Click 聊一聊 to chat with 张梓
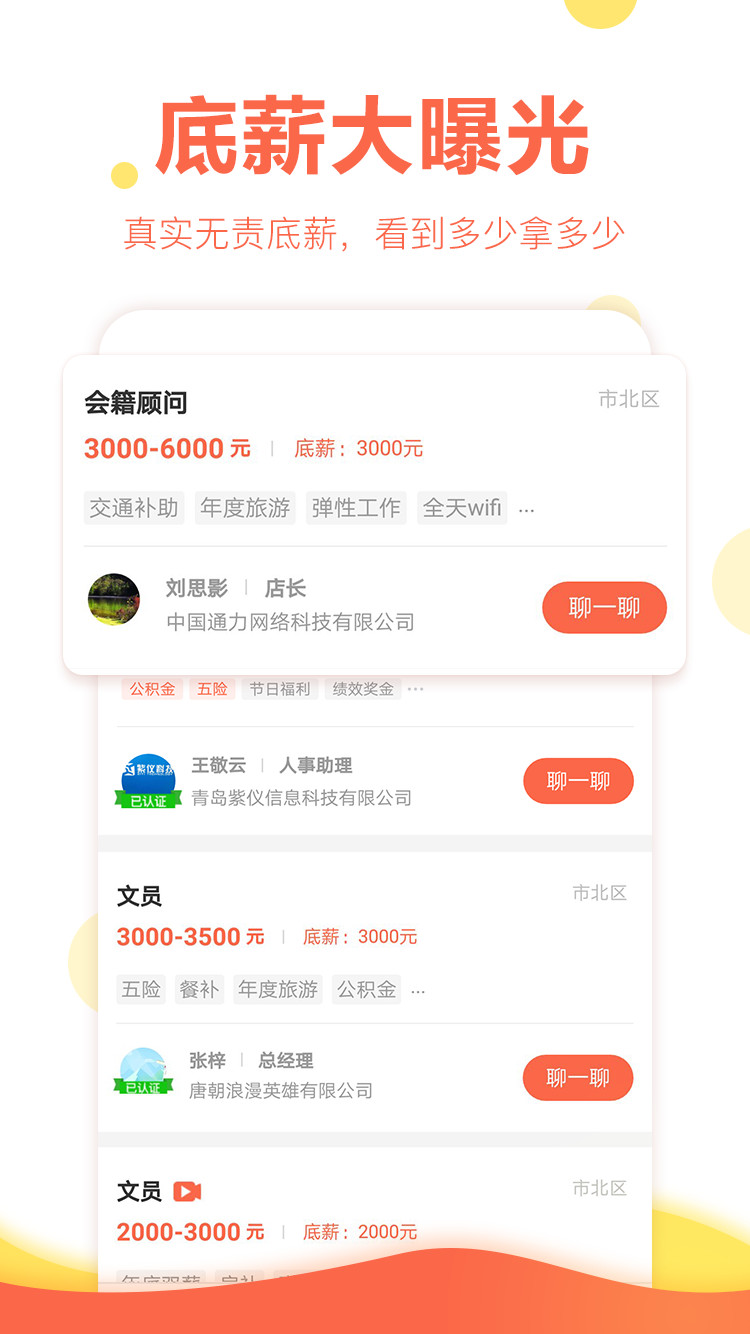The image size is (750, 1334). 578,1078
